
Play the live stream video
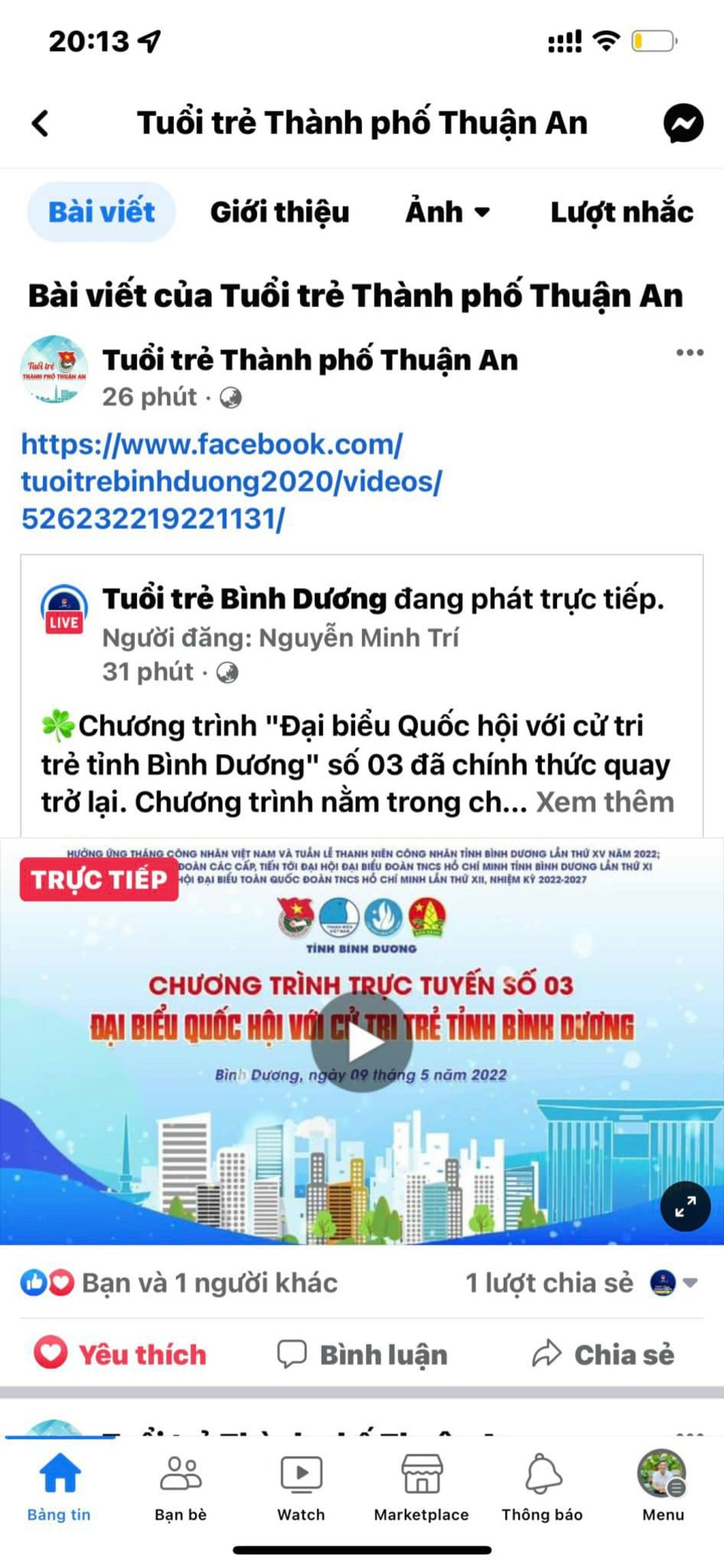click(x=362, y=1044)
